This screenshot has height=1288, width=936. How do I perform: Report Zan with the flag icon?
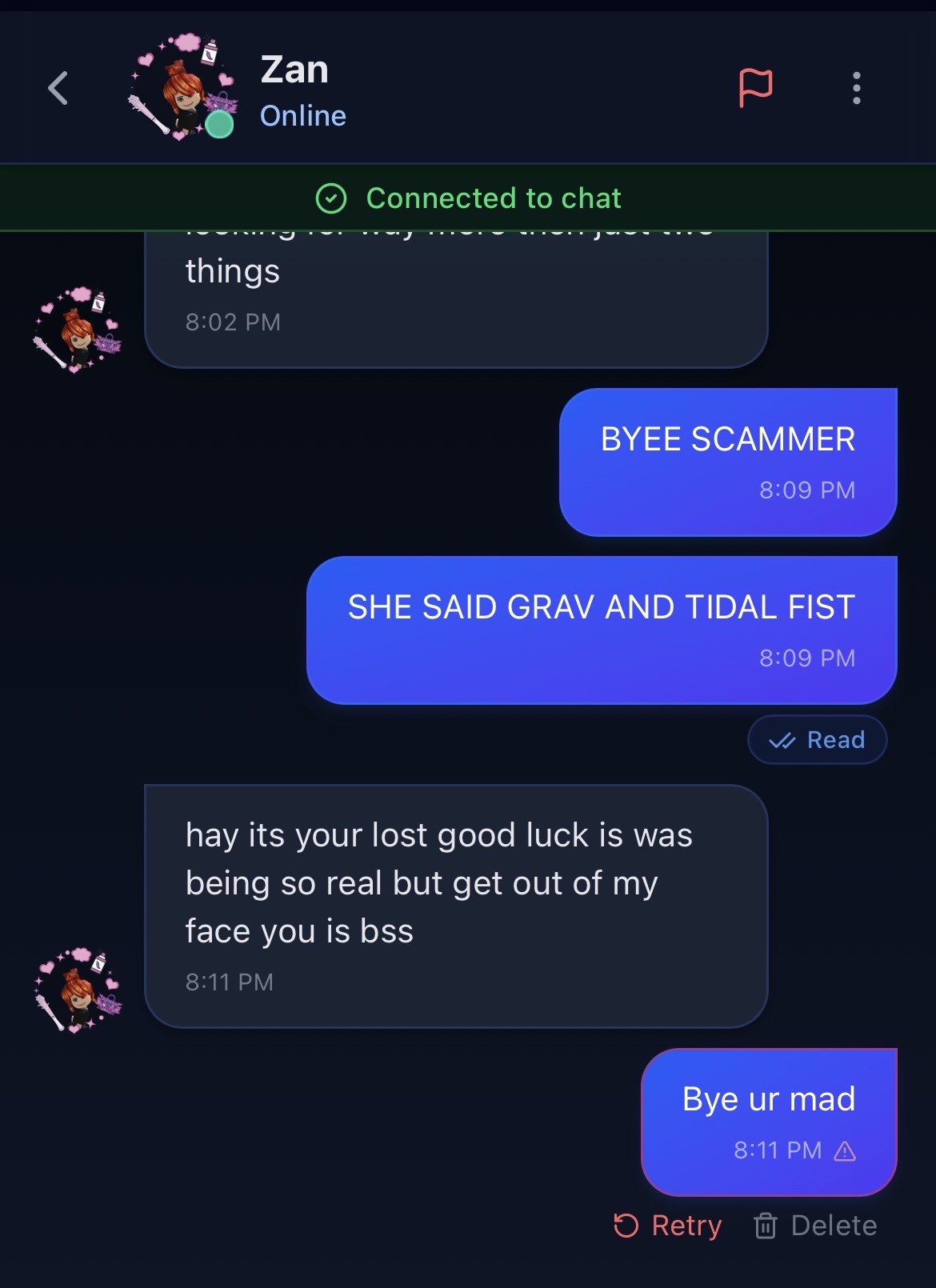coord(755,88)
